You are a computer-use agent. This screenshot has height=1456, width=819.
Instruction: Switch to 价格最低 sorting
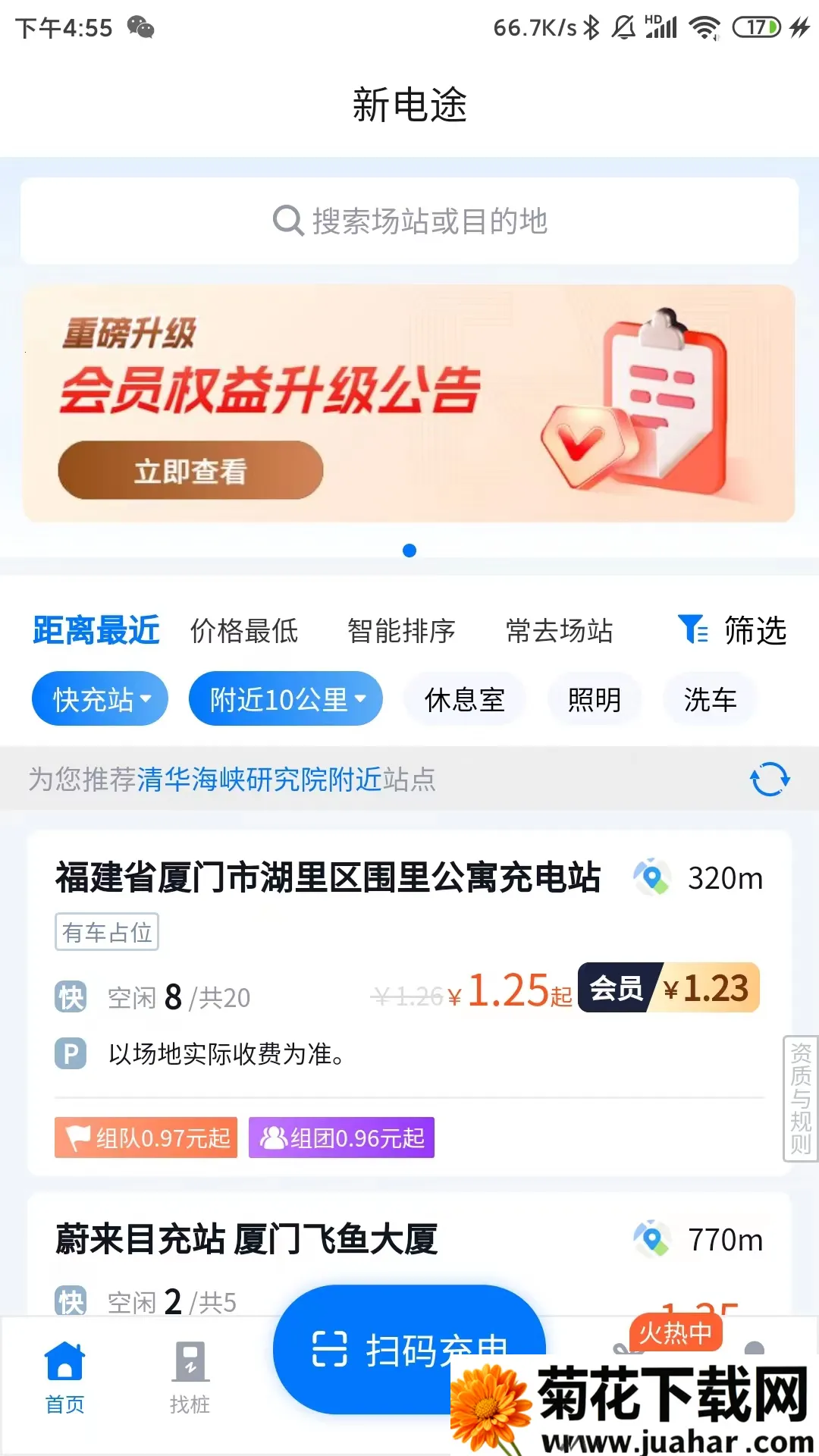coord(244,630)
